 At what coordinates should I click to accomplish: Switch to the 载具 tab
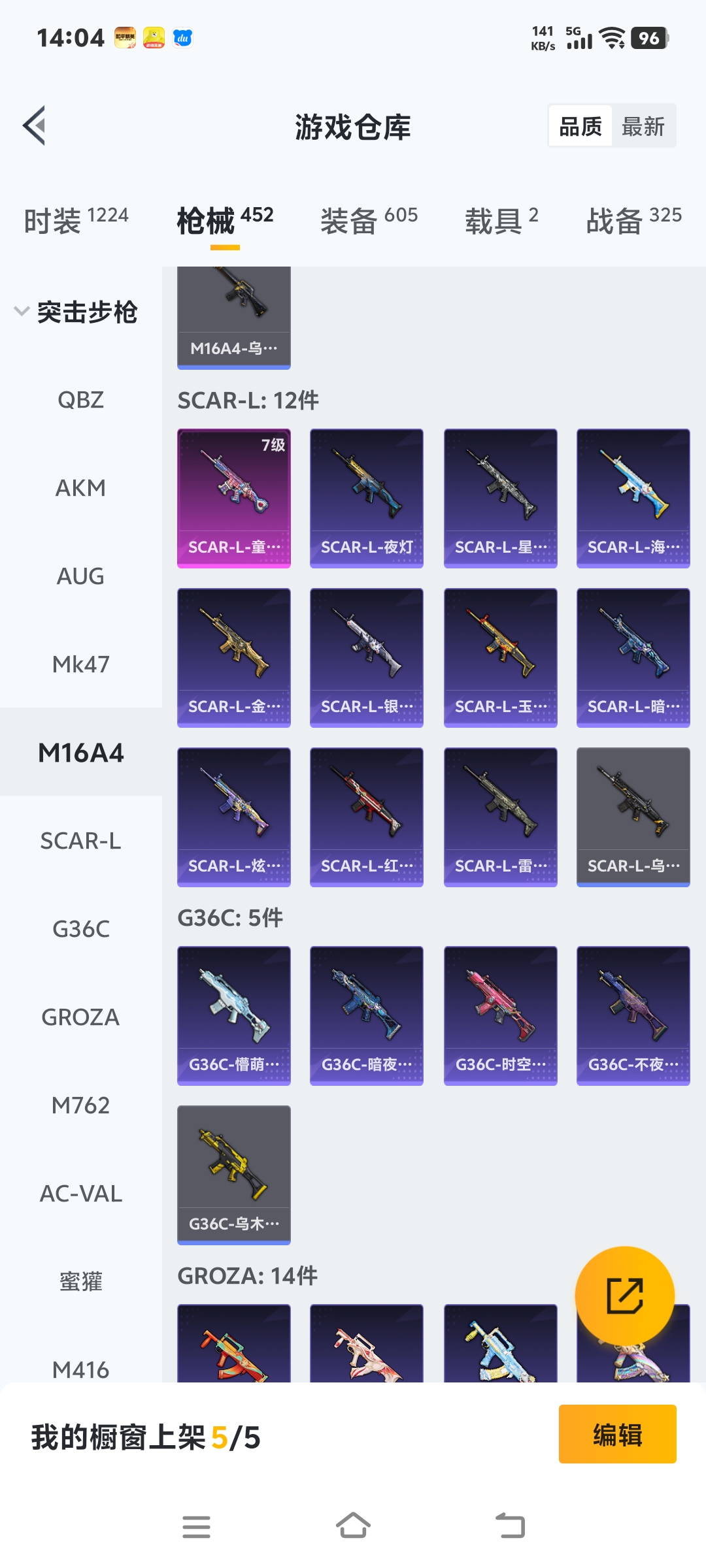(x=501, y=221)
